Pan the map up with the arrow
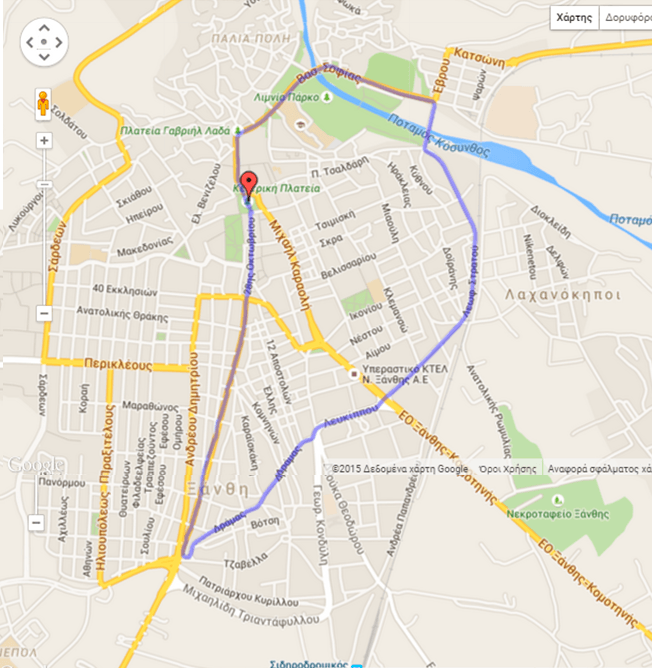The height and width of the screenshot is (668, 652). point(45,28)
